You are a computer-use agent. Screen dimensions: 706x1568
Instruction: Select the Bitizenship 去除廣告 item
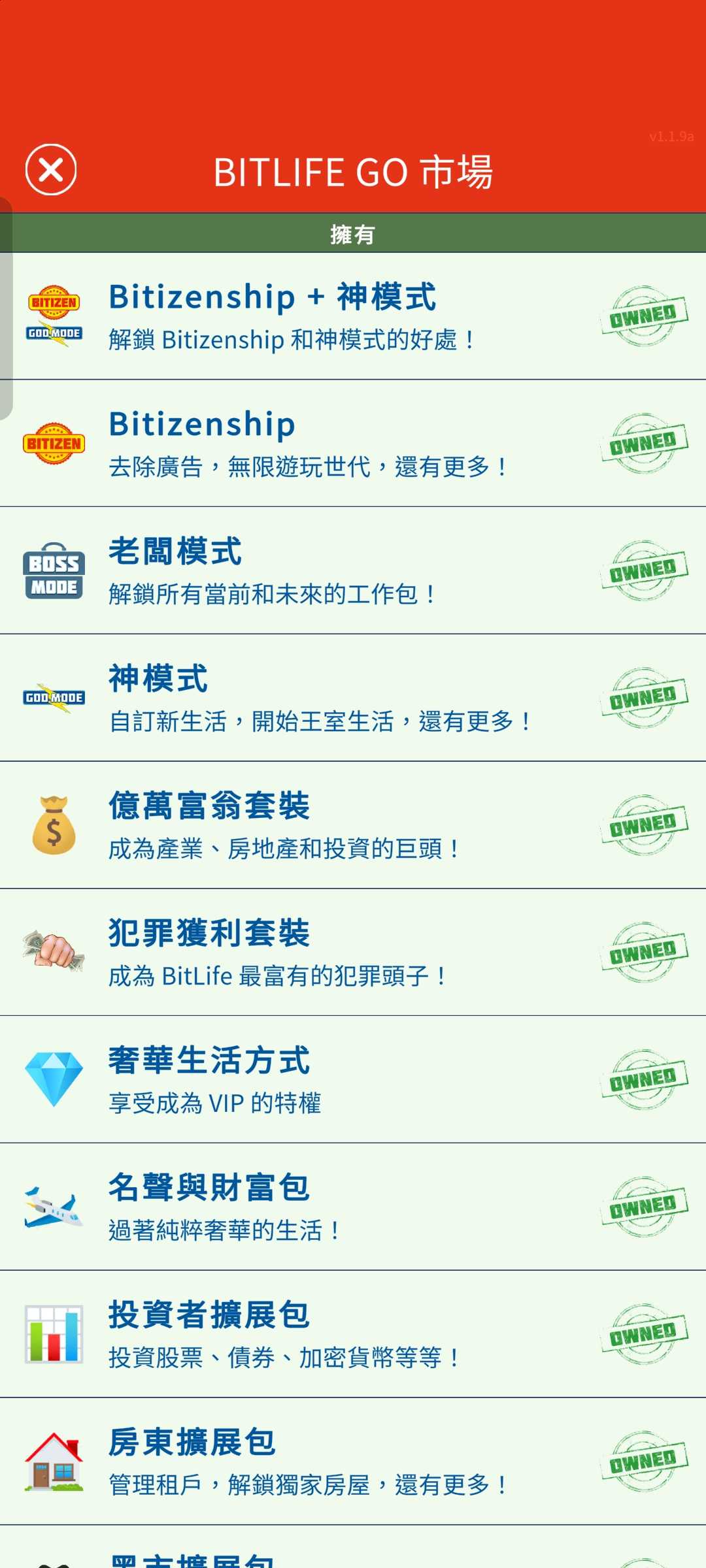[x=353, y=444]
